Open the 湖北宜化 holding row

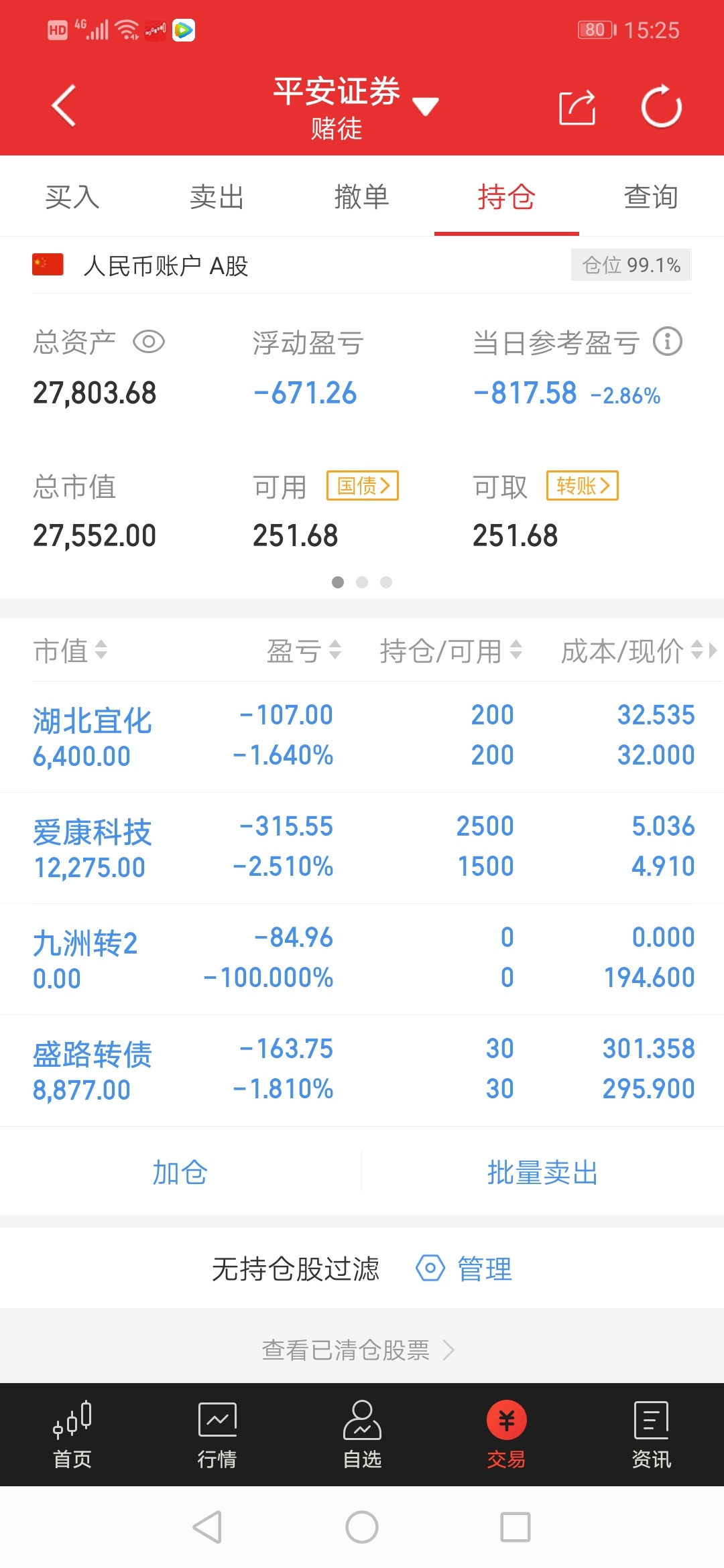tap(362, 736)
